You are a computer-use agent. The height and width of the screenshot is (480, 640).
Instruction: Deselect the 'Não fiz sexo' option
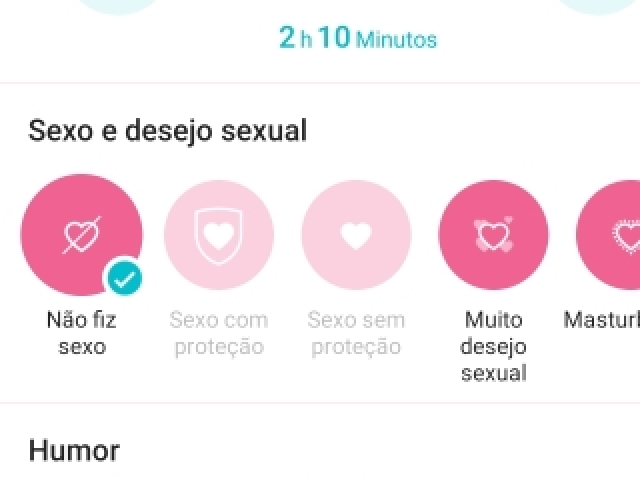[80, 235]
